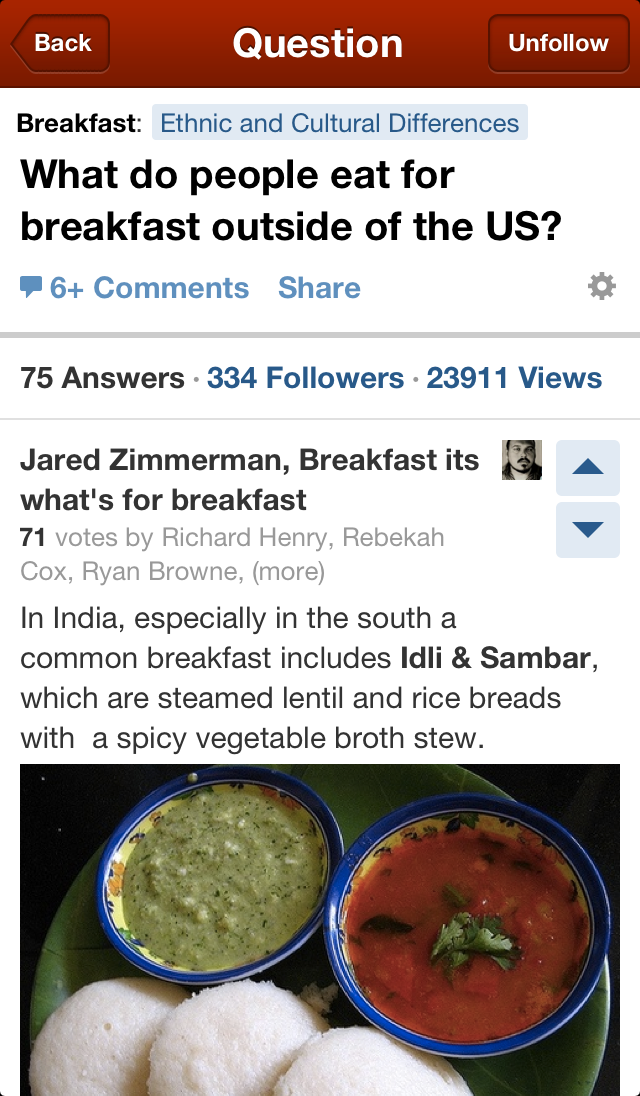
Task: Downvote Jared Zimmerman's answer
Action: pos(588,529)
